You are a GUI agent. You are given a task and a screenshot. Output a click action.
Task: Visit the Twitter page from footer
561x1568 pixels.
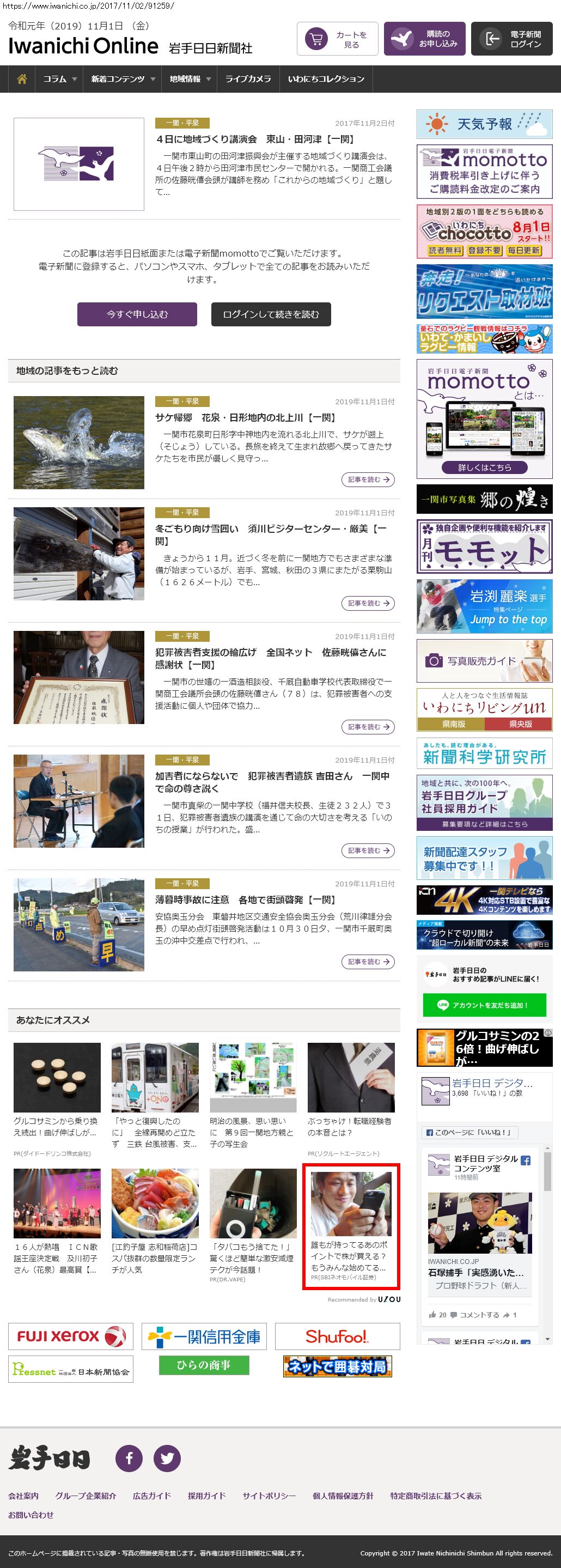tap(167, 1458)
